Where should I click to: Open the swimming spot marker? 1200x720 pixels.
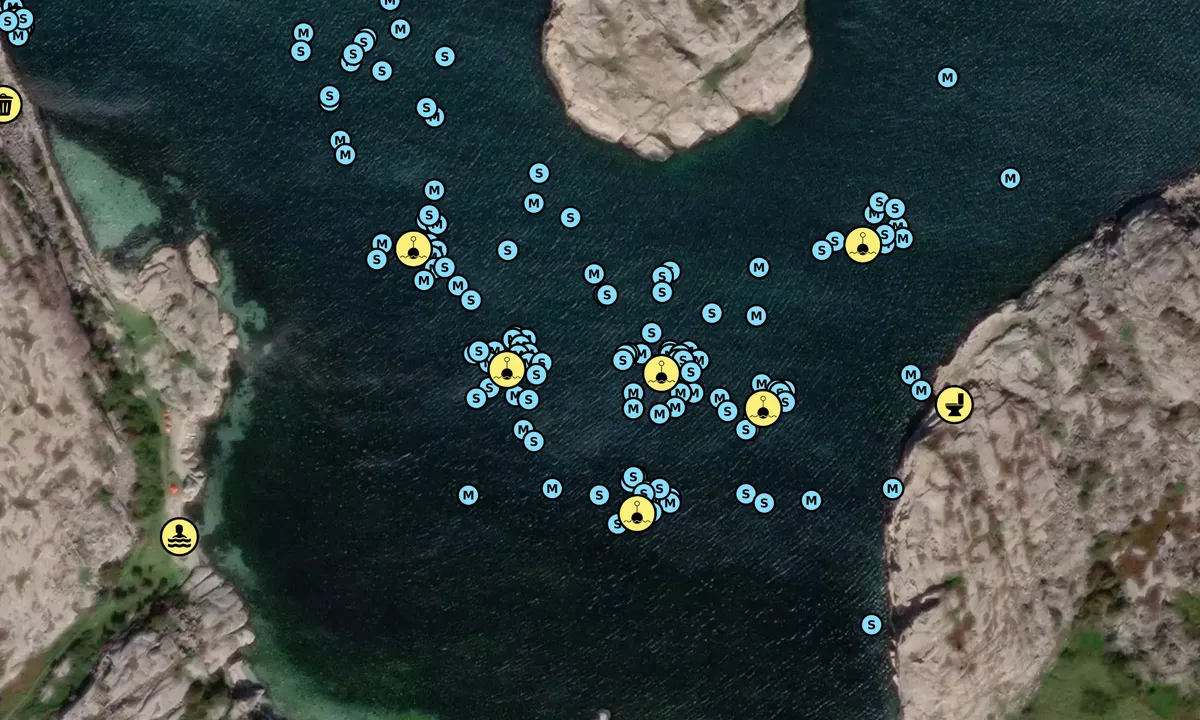coord(179,537)
